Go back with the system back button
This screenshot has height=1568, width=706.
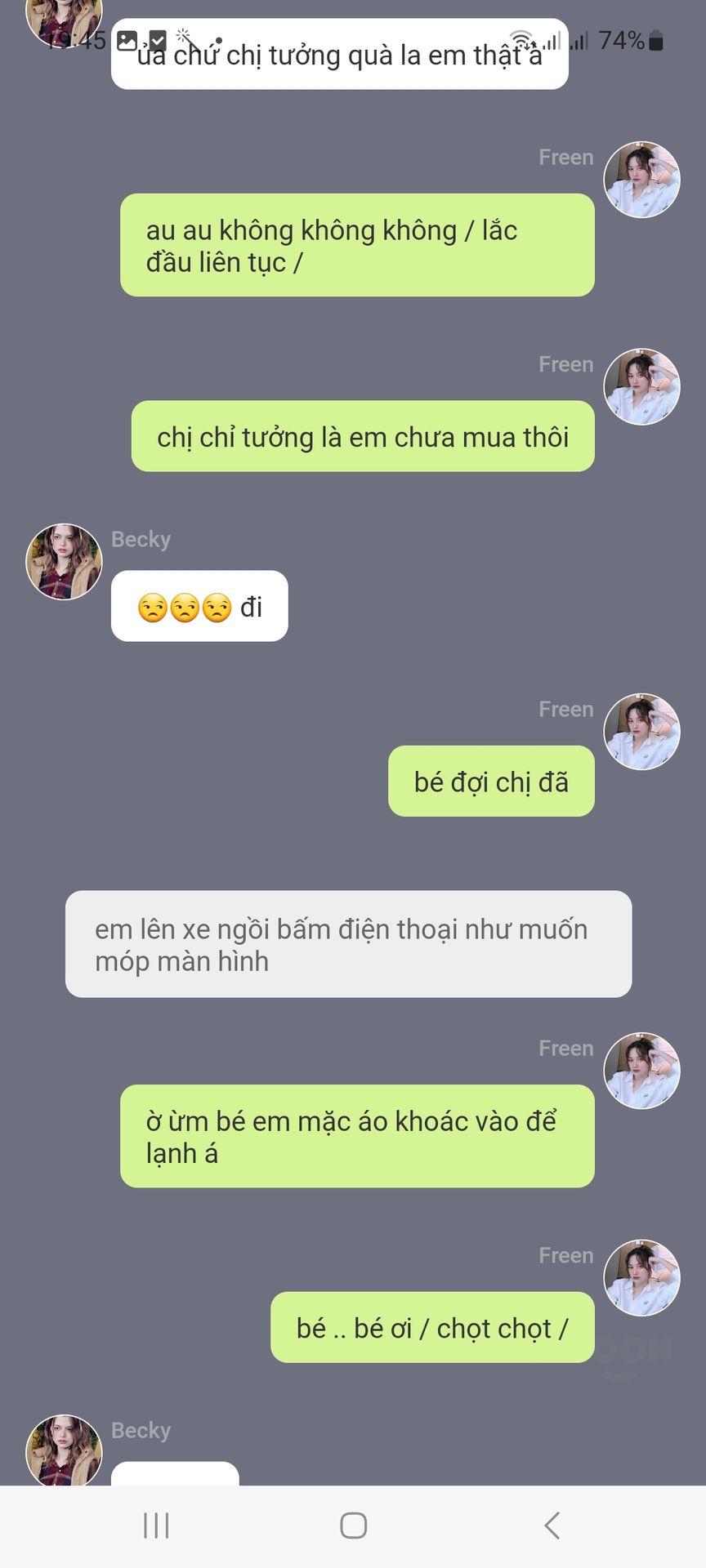coord(552,1525)
